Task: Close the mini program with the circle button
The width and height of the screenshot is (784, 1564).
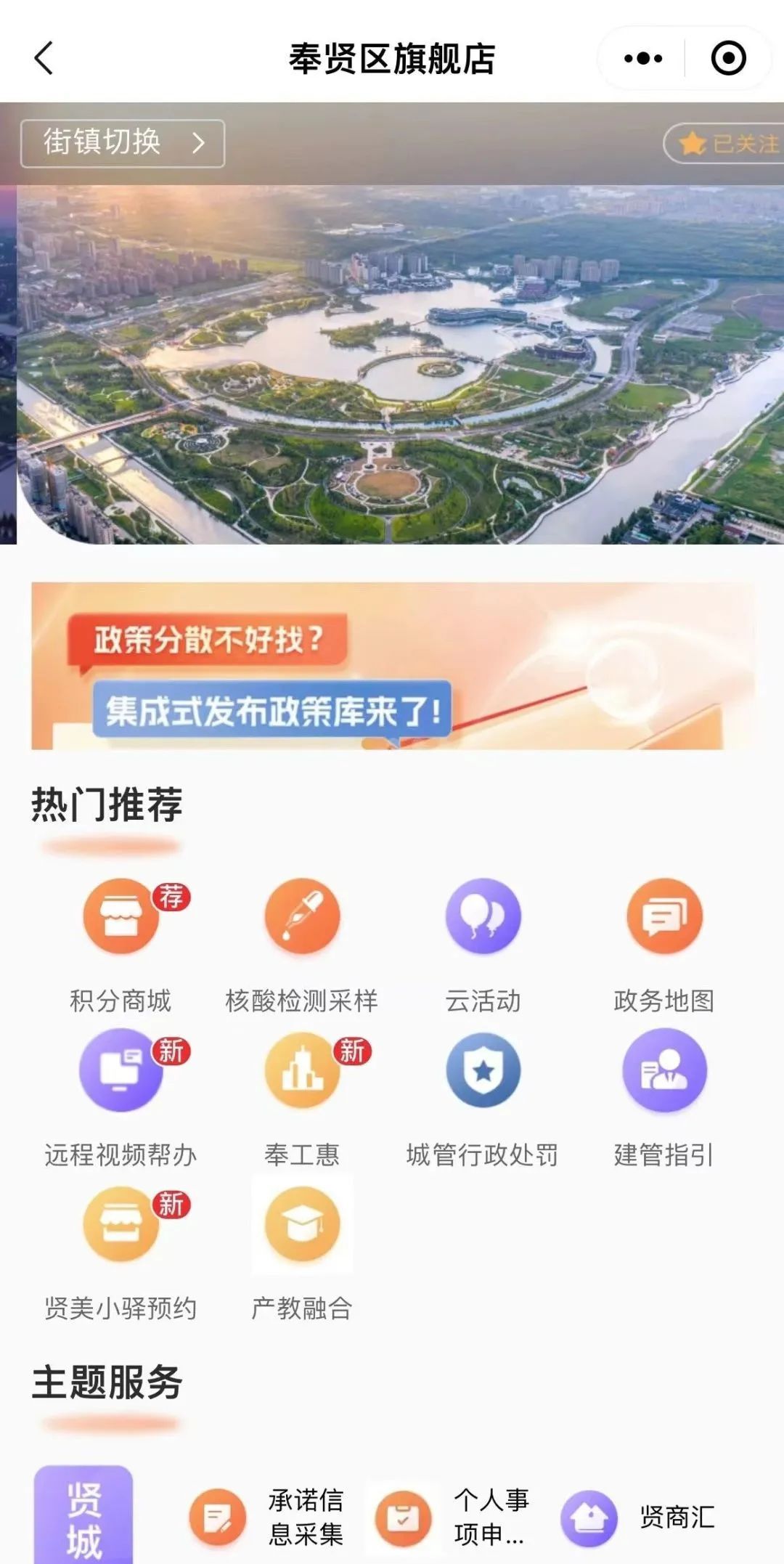Action: point(728,58)
